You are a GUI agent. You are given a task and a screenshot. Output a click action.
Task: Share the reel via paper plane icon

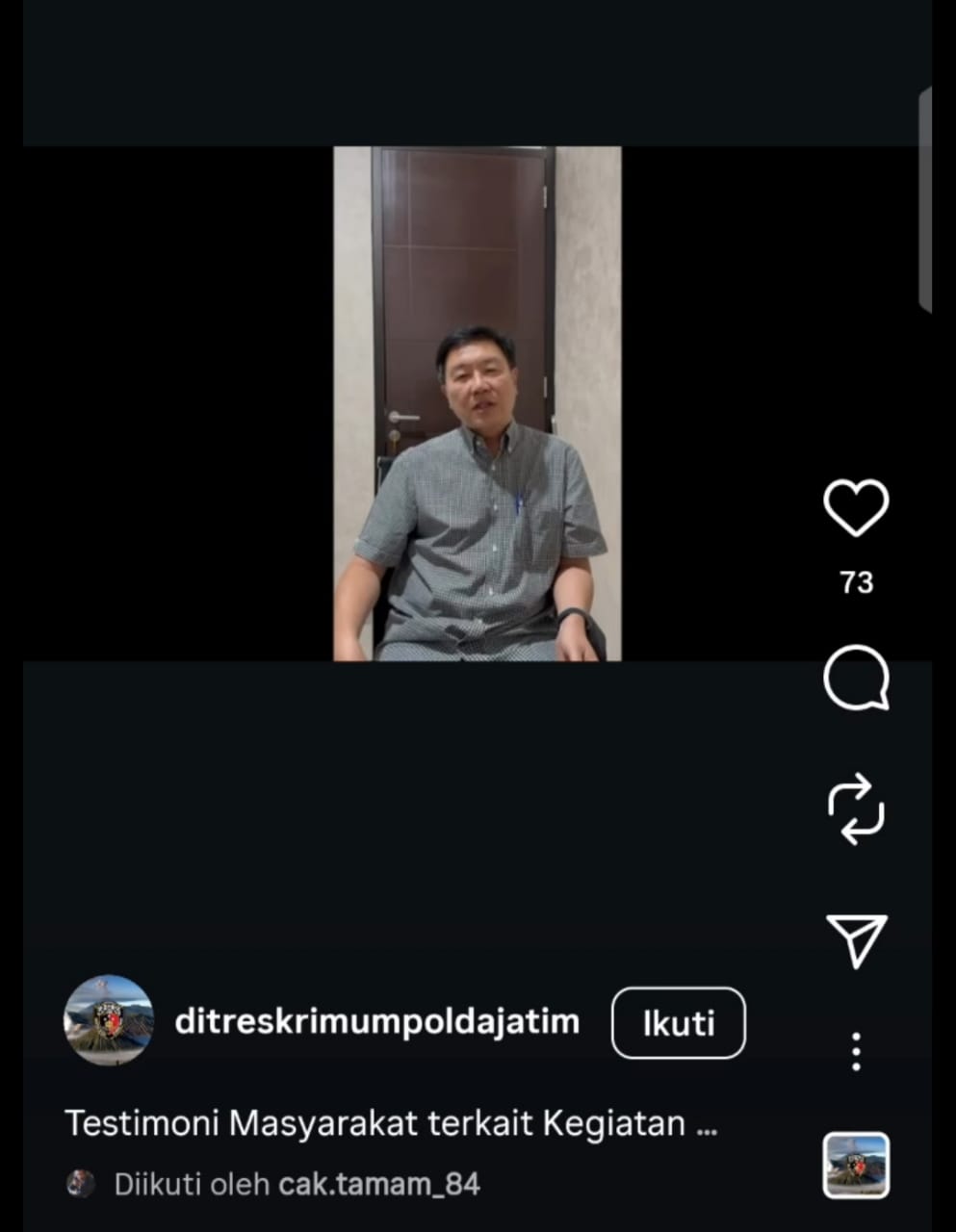tap(856, 940)
